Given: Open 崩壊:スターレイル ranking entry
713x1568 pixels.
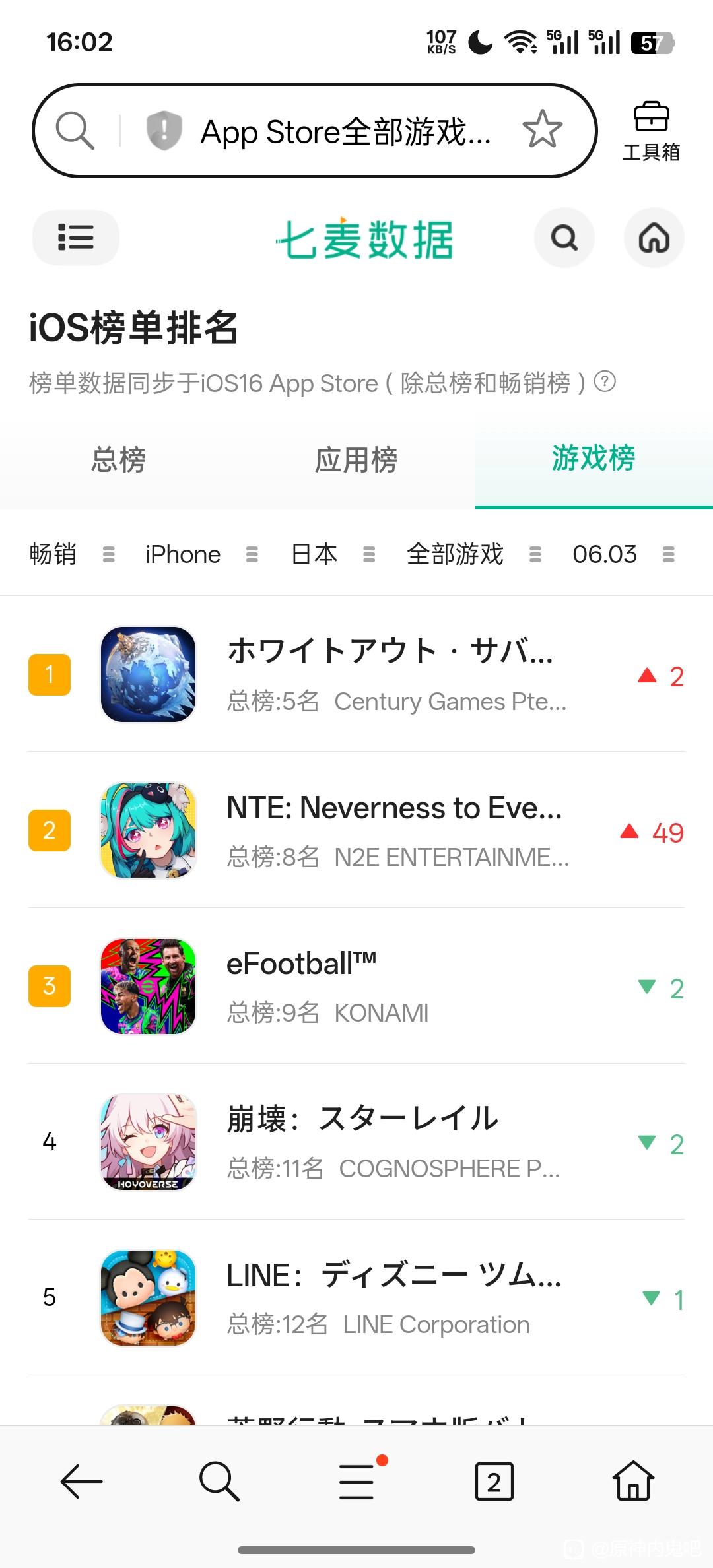Looking at the screenshot, I should [x=356, y=1142].
